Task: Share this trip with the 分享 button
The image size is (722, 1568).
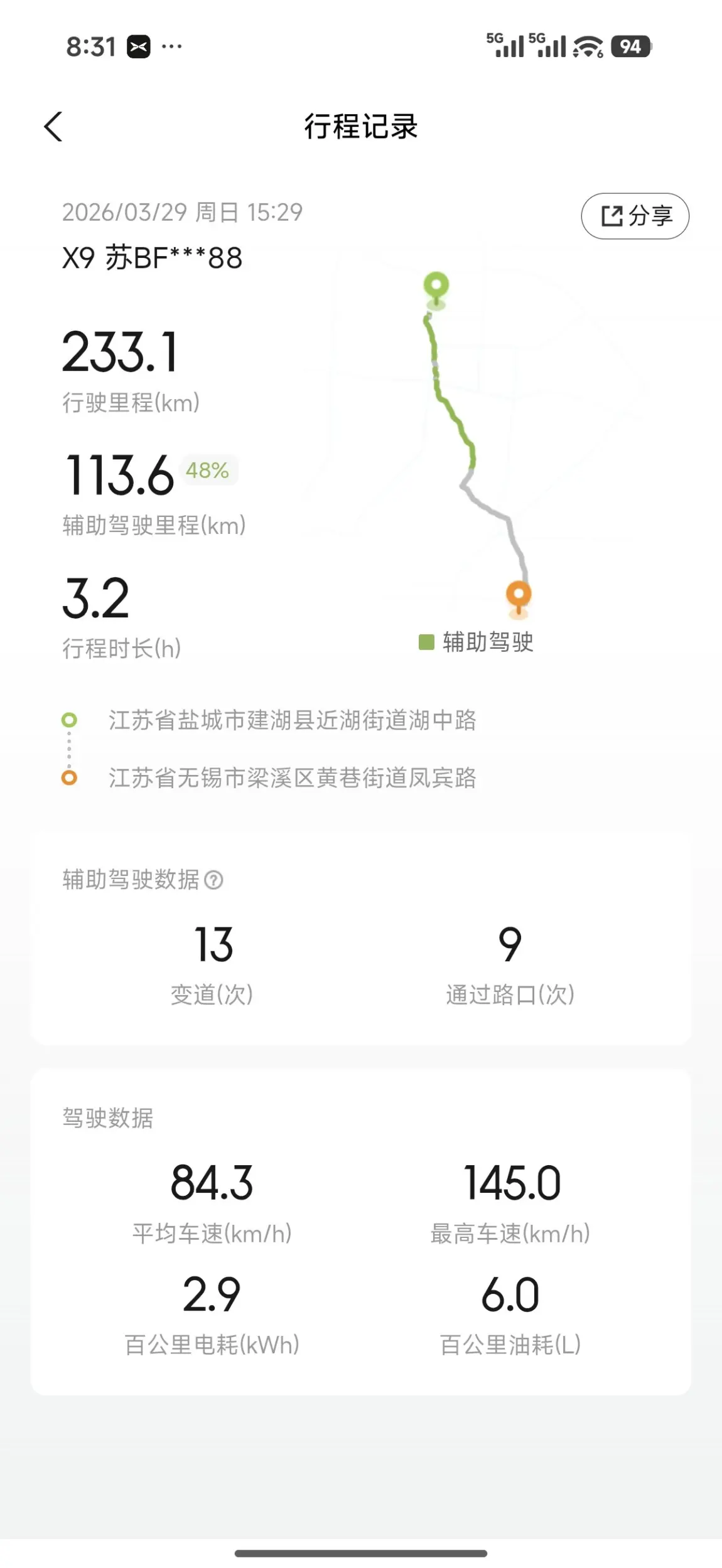Action: pyautogui.click(x=635, y=216)
